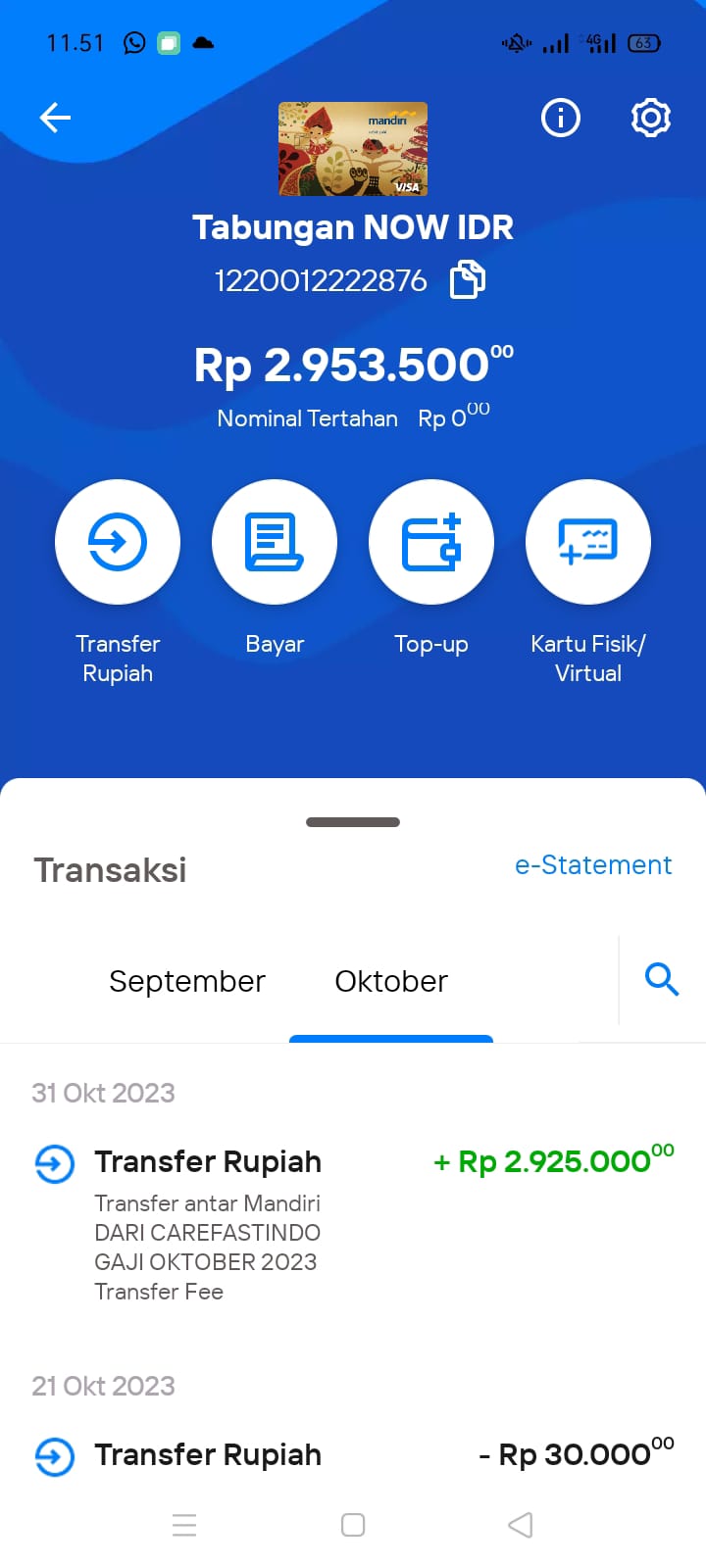Open account settings gear
This screenshot has height=1568, width=706.
(x=650, y=119)
